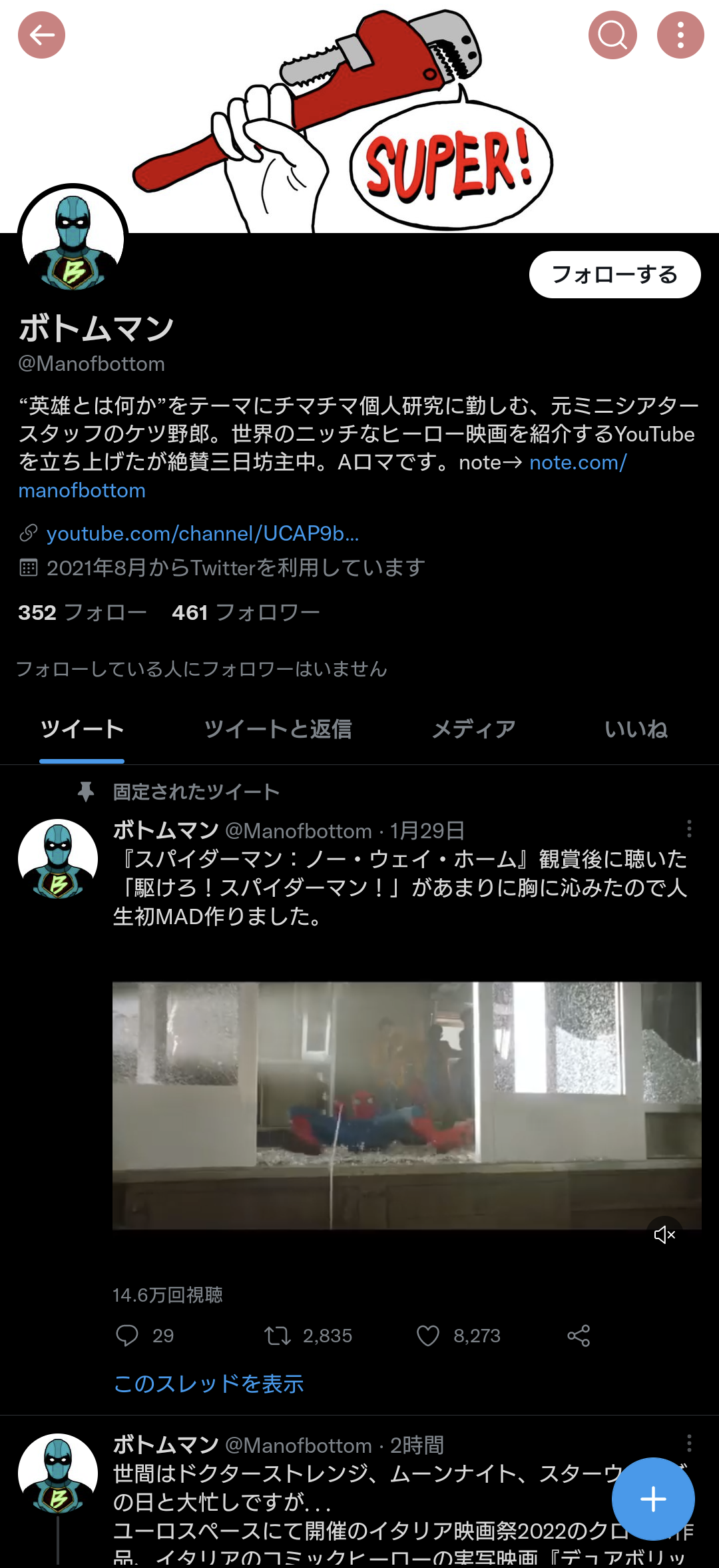This screenshot has width=719, height=1568.
Task: Open search from the profile header
Action: [612, 35]
